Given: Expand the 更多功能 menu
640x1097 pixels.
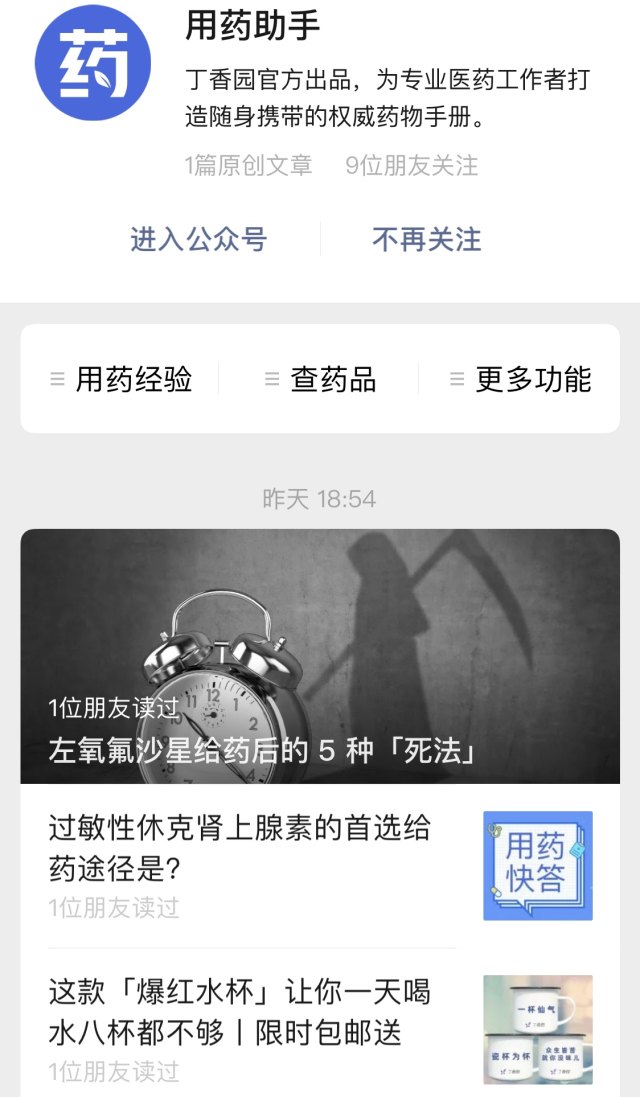Looking at the screenshot, I should point(520,380).
